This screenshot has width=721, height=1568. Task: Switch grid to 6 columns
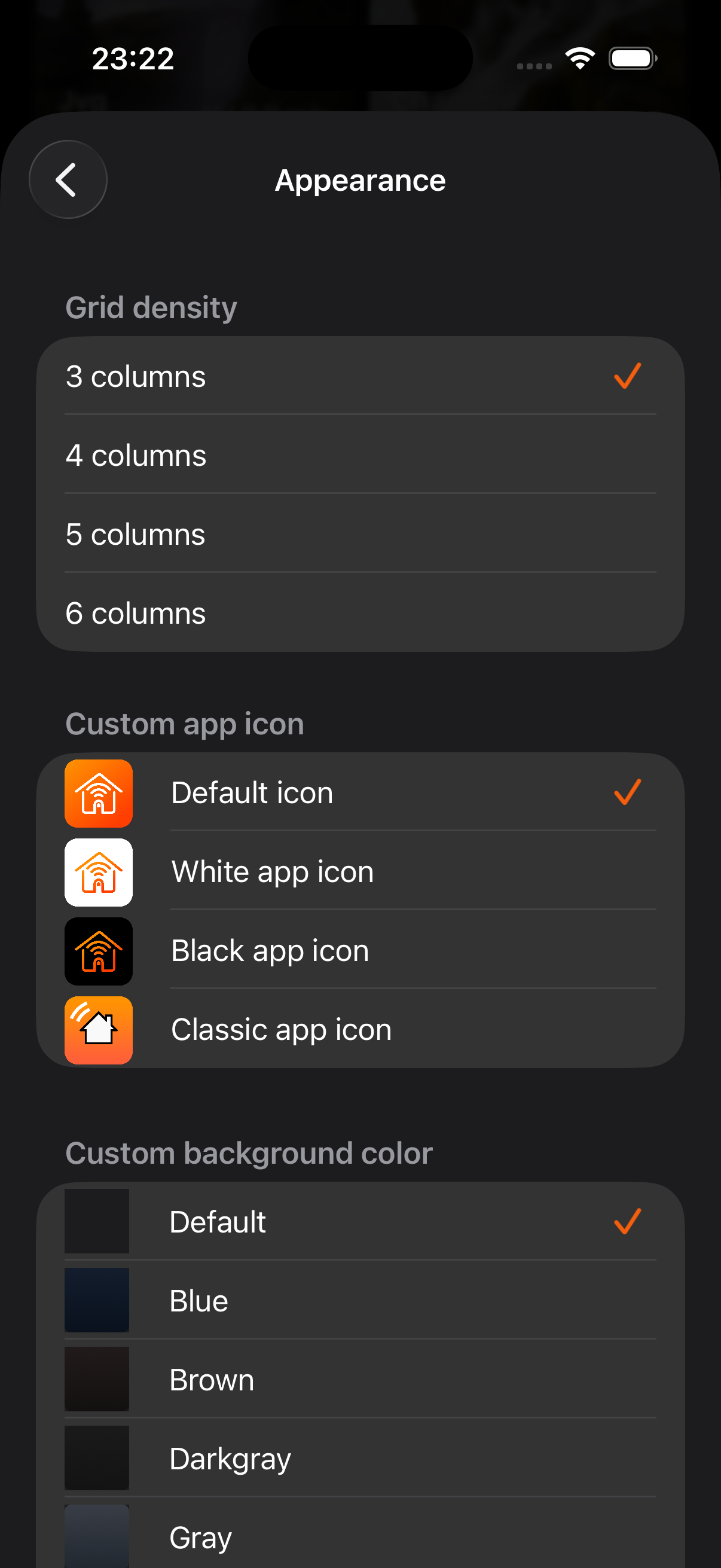[360, 613]
